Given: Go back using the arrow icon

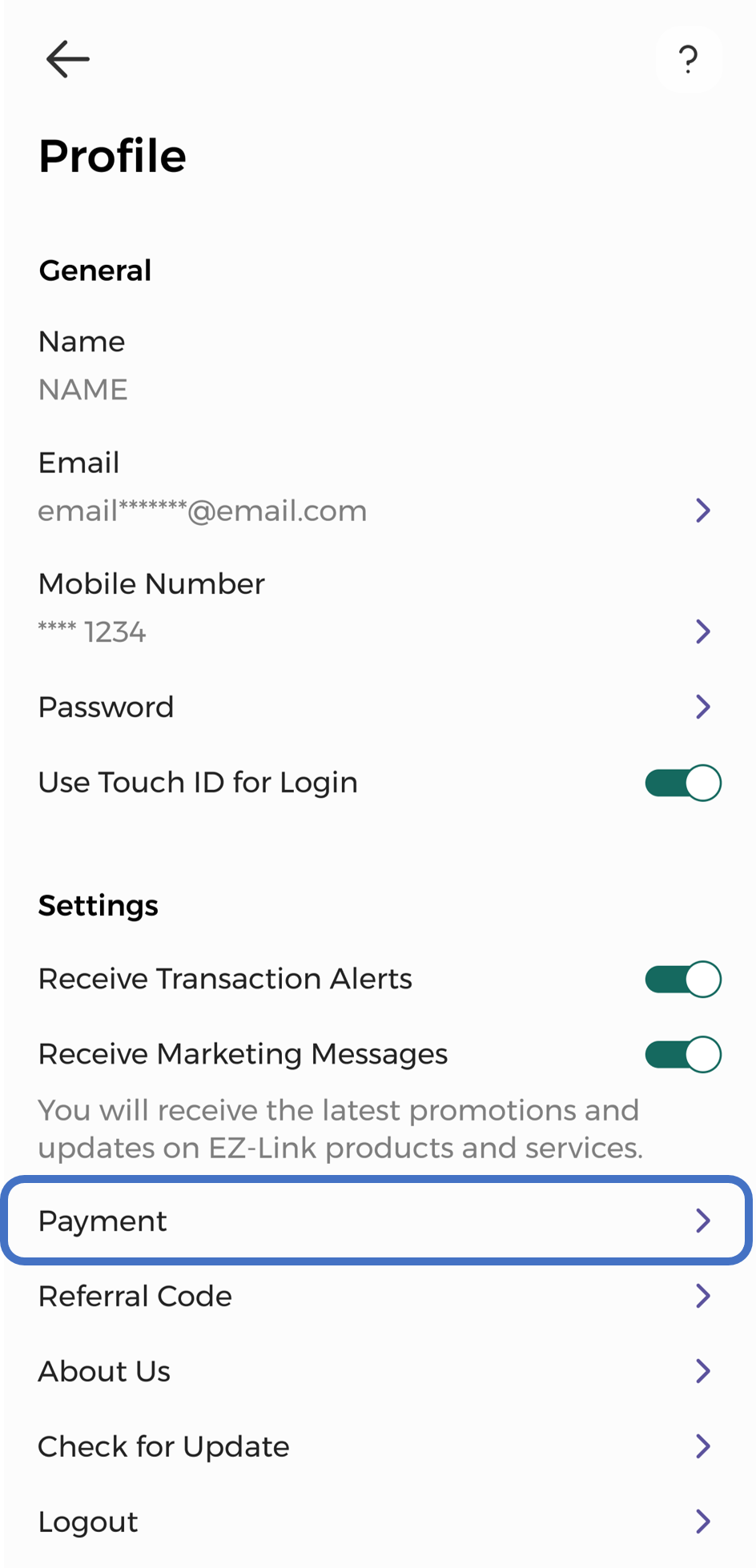Looking at the screenshot, I should [67, 59].
